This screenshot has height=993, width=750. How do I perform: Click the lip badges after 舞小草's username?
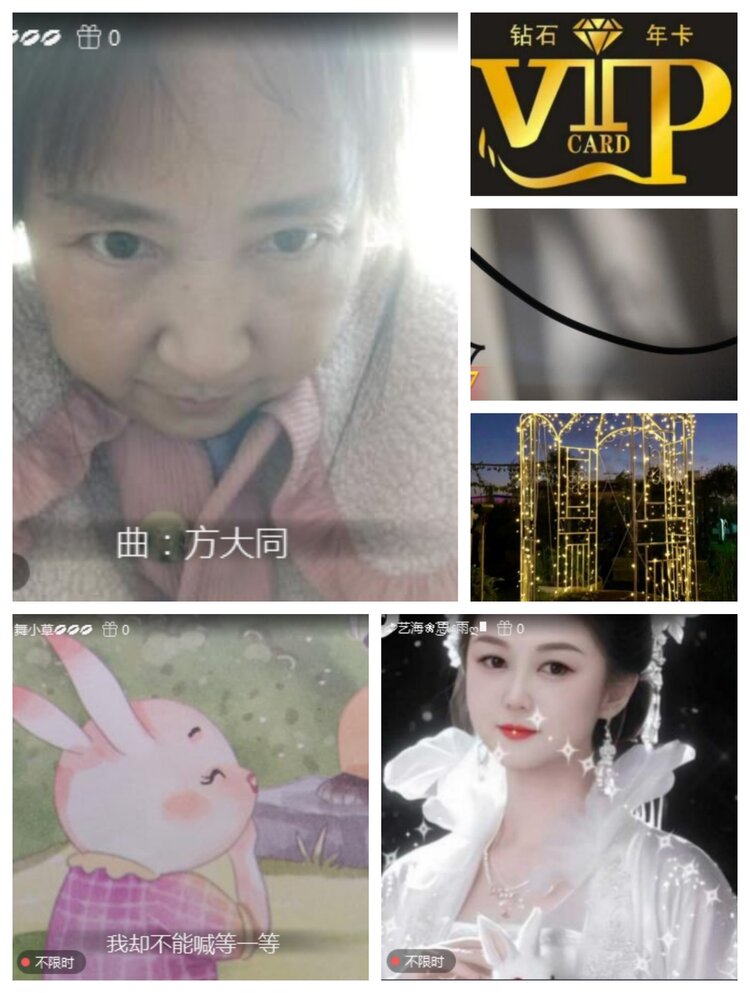[x=72, y=629]
